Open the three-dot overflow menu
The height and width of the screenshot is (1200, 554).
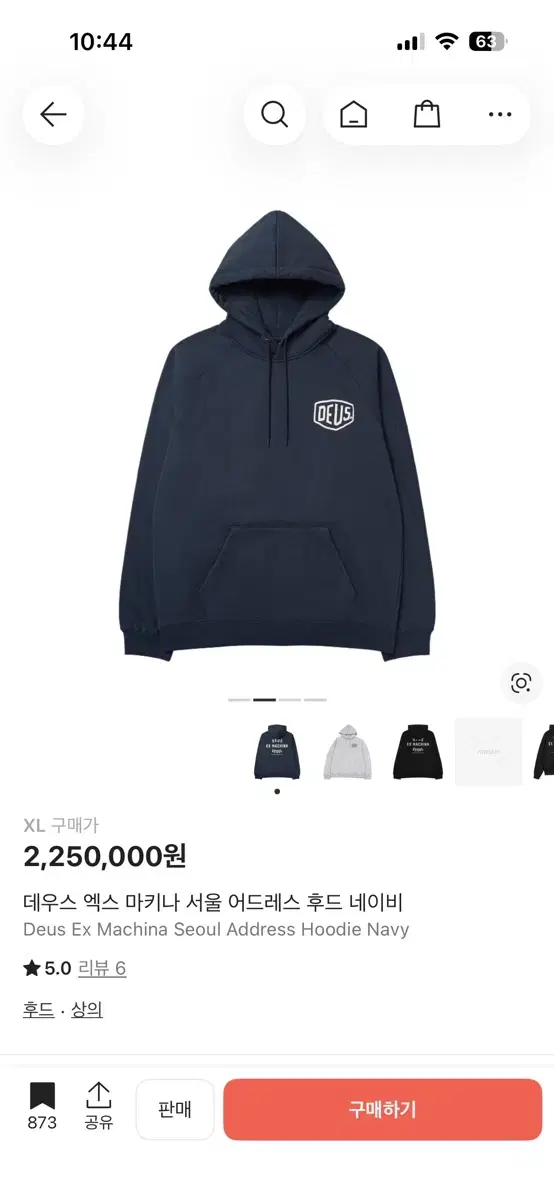500,115
